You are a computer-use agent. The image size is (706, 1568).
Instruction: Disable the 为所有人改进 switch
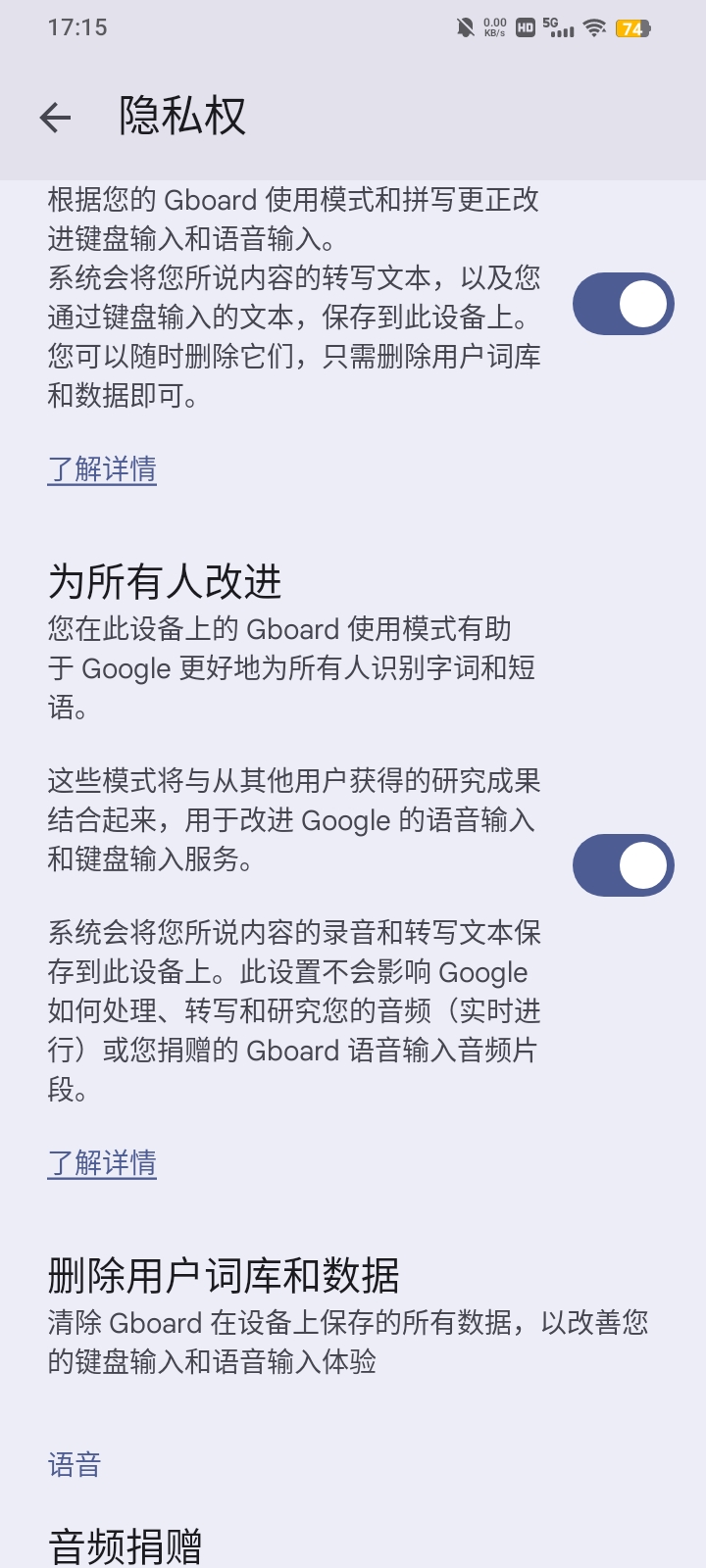(x=623, y=865)
